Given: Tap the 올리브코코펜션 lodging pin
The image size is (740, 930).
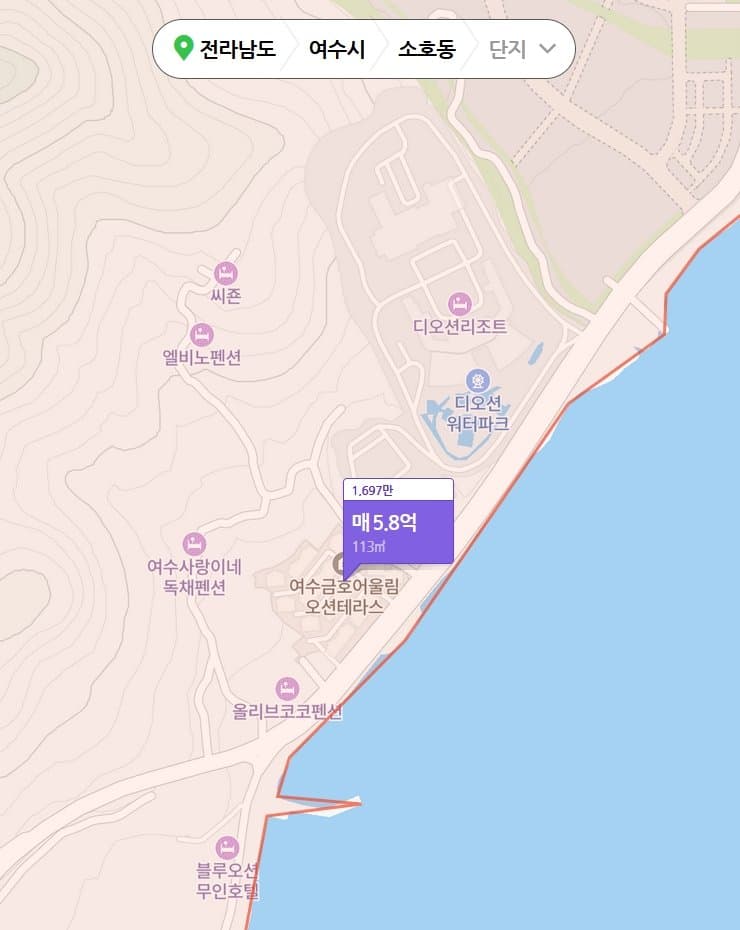Looking at the screenshot, I should [x=287, y=689].
